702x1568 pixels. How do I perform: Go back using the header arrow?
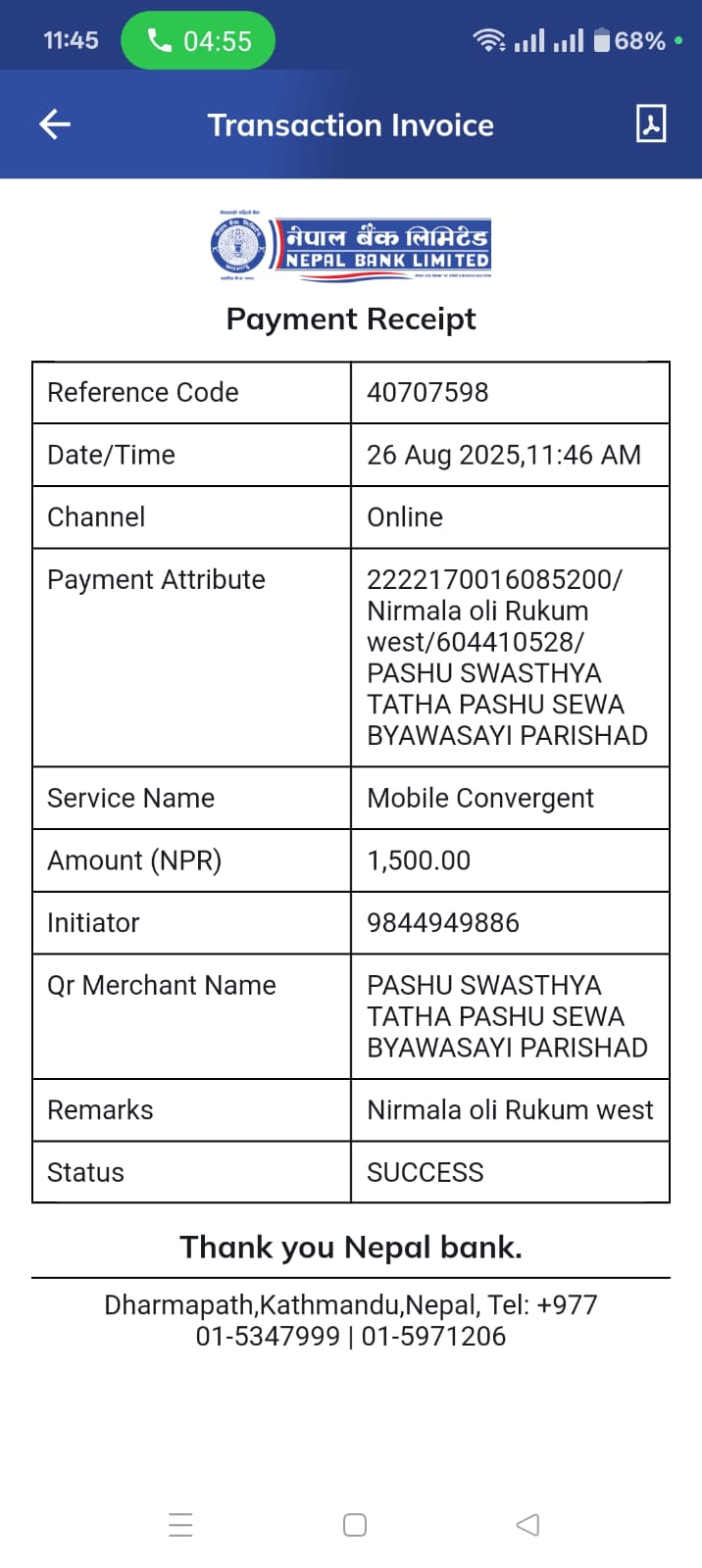55,124
